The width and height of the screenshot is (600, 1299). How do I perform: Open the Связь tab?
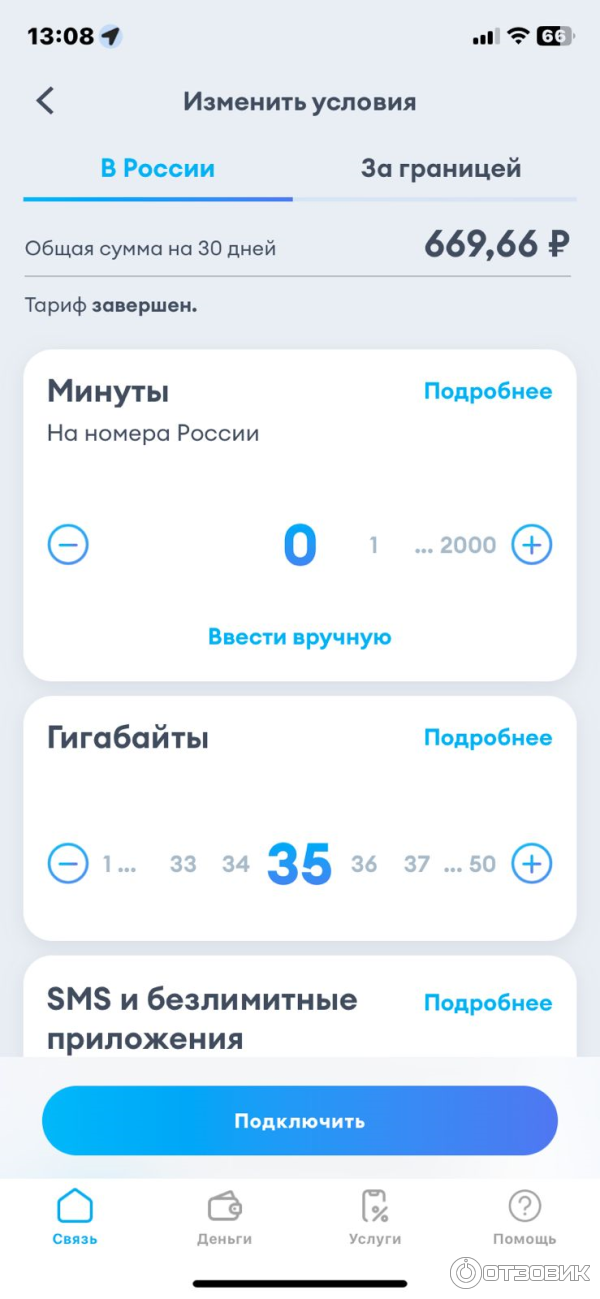[75, 1217]
